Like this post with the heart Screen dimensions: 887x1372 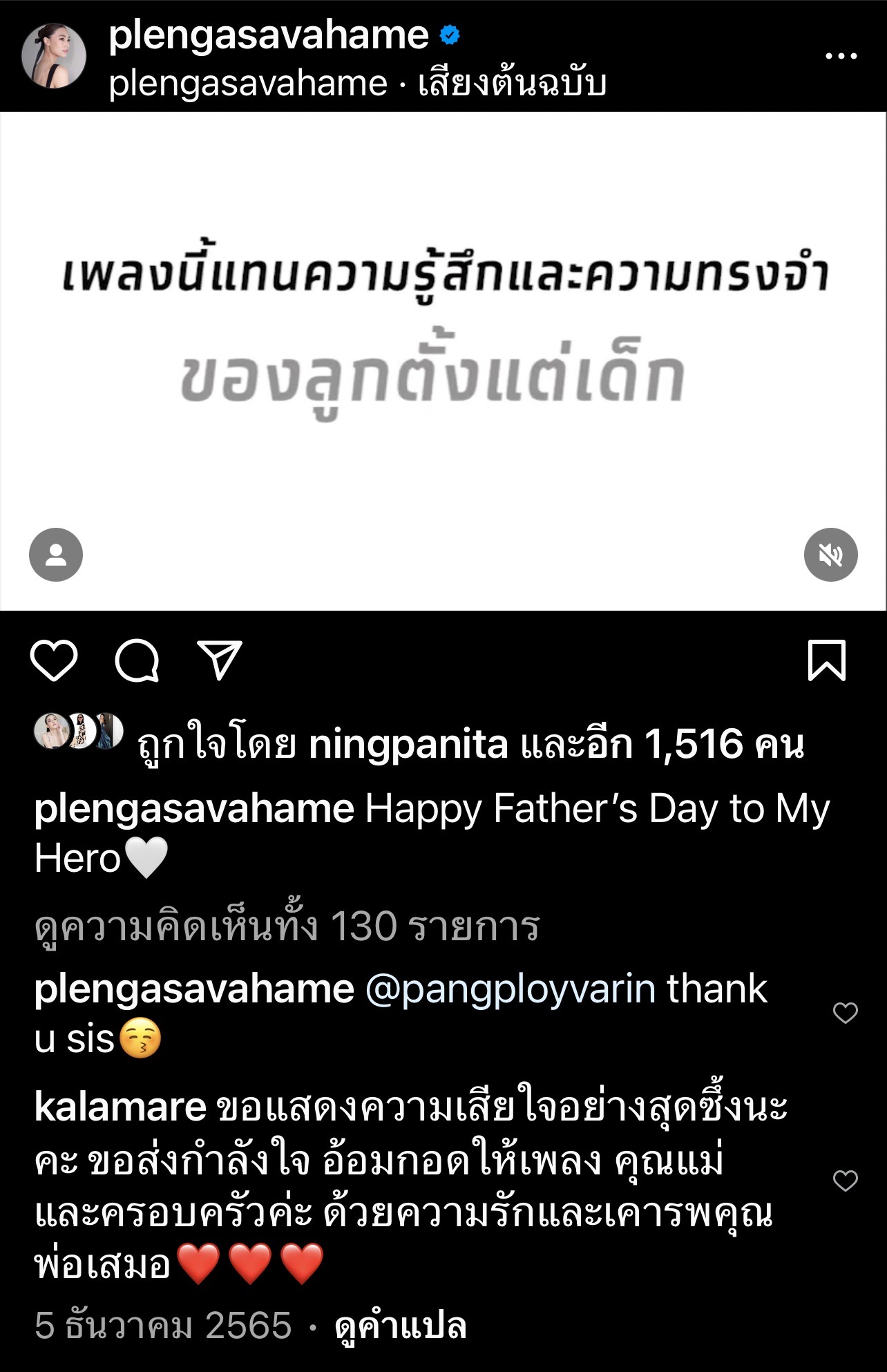click(54, 660)
